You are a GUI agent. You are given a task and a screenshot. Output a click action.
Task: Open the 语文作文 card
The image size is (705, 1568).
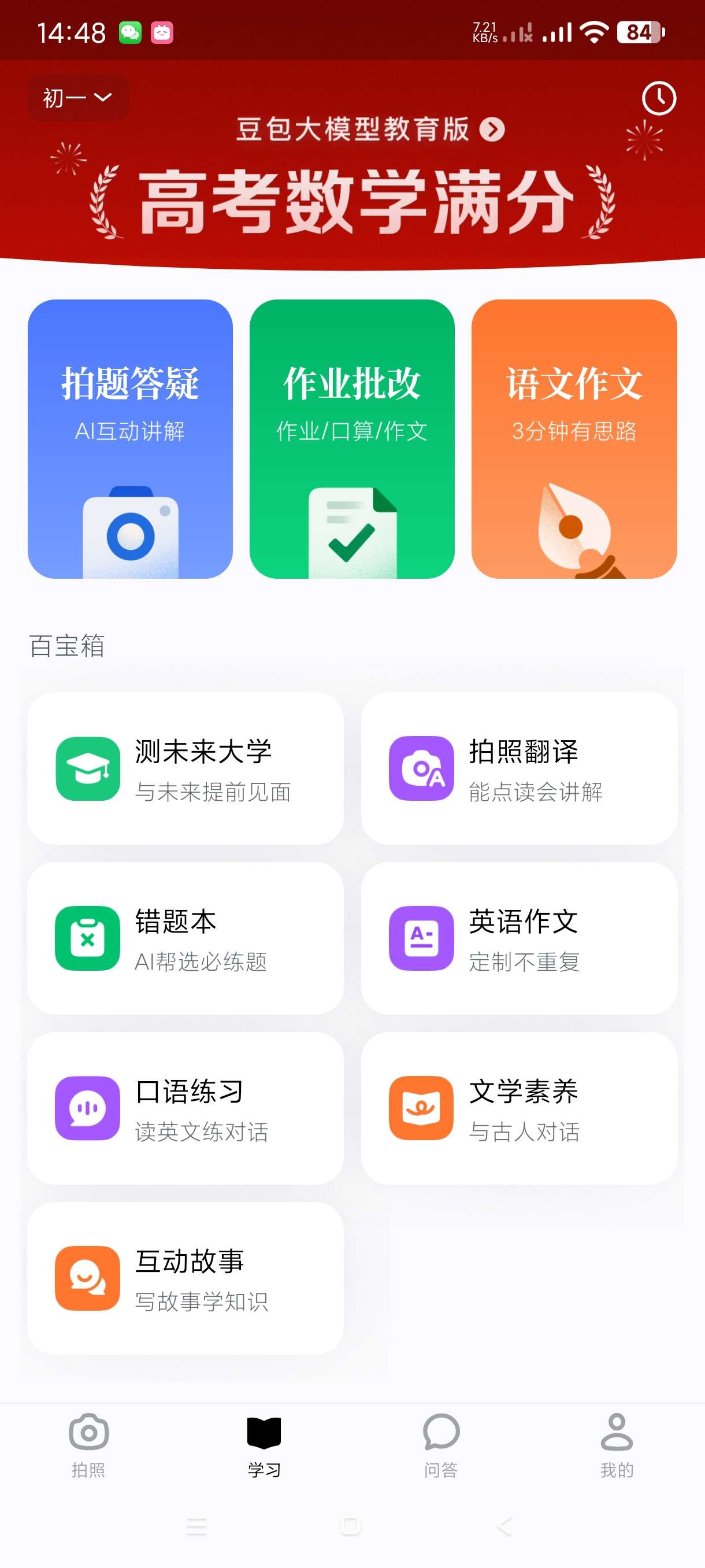pos(574,438)
